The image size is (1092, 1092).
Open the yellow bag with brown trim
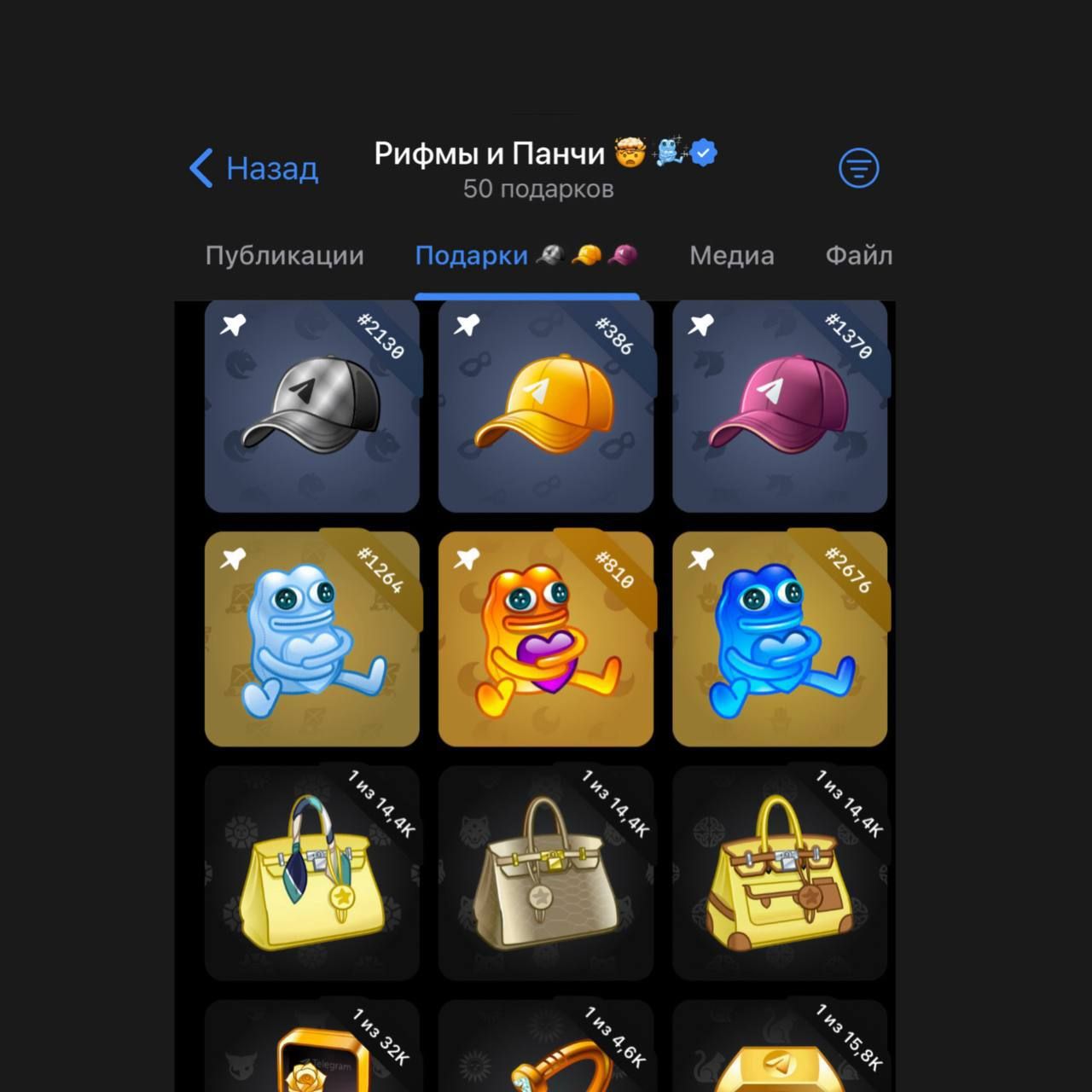779,874
